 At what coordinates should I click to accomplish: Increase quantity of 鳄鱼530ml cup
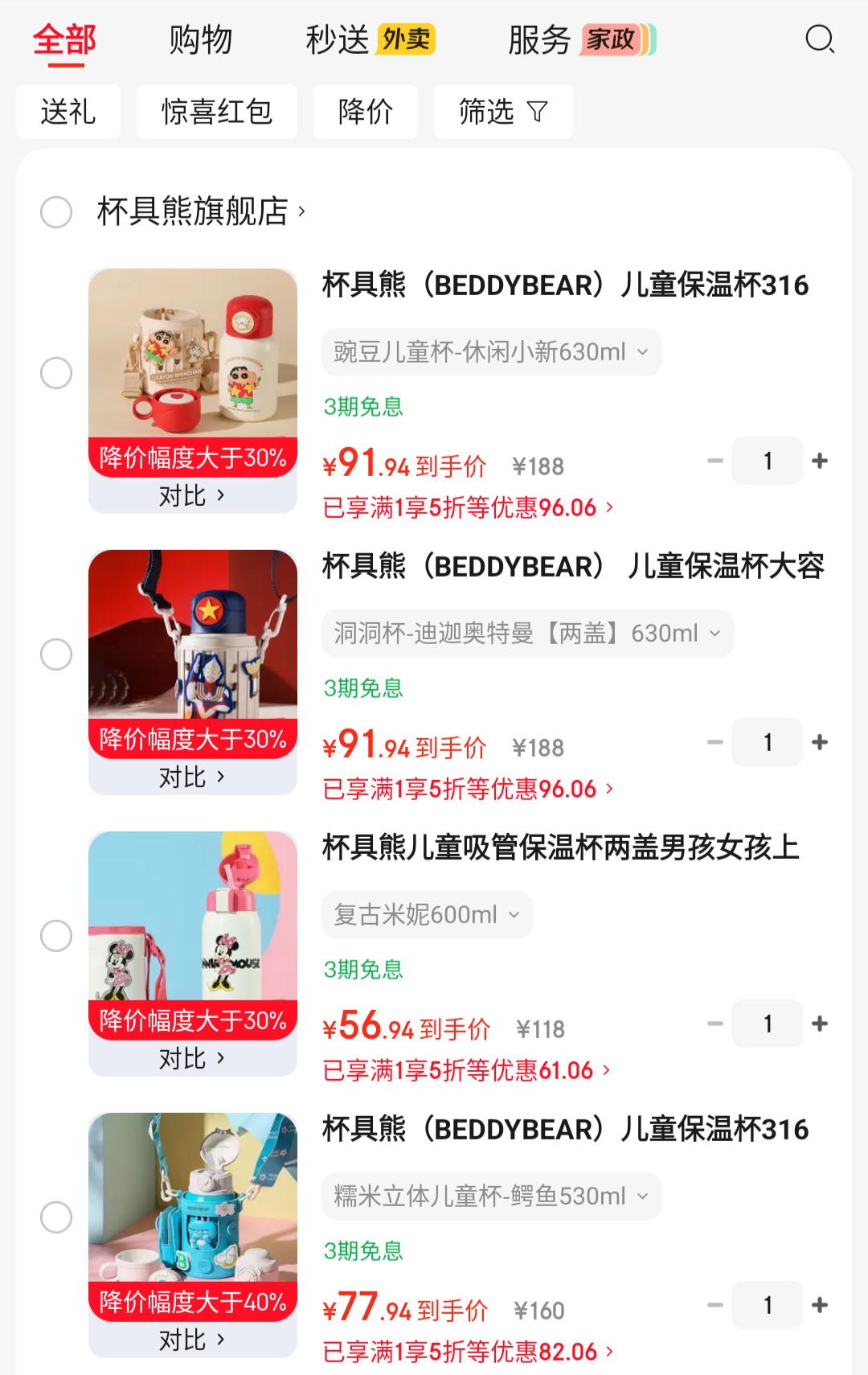click(x=820, y=1305)
